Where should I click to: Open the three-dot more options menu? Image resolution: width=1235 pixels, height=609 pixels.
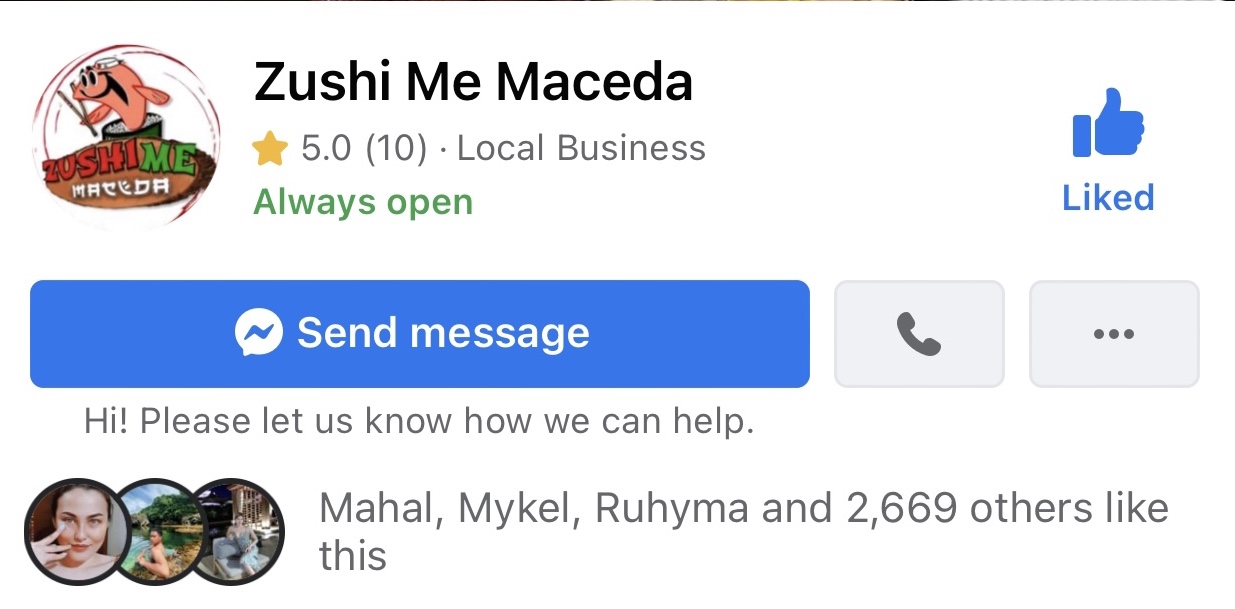1113,334
